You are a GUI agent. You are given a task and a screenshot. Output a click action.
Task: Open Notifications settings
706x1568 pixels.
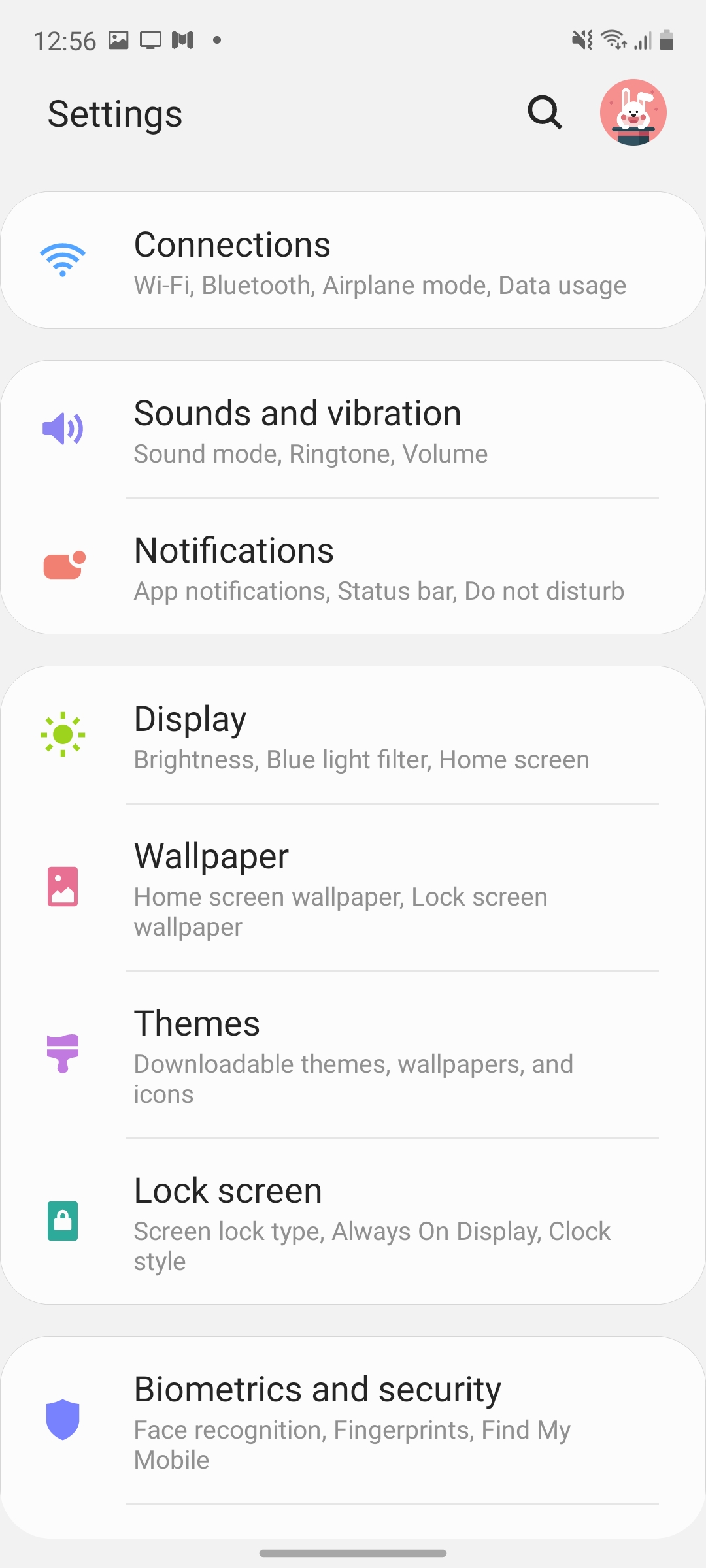tap(353, 567)
